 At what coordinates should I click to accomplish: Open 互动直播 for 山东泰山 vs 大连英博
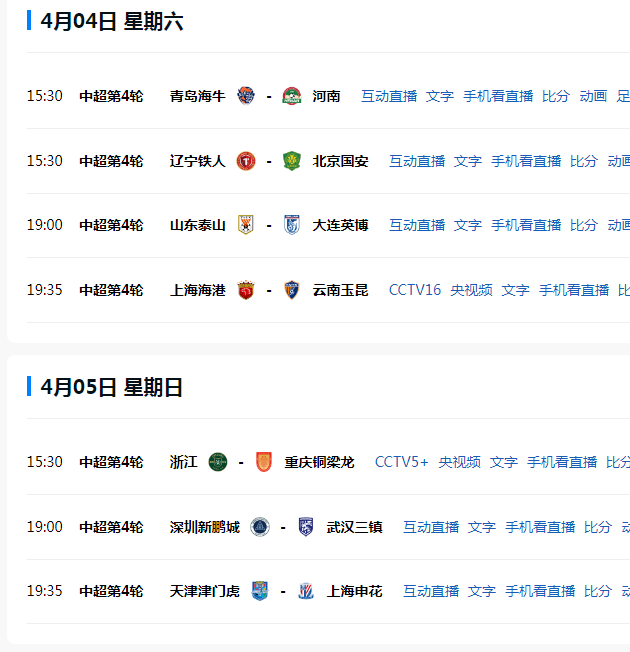pos(417,225)
